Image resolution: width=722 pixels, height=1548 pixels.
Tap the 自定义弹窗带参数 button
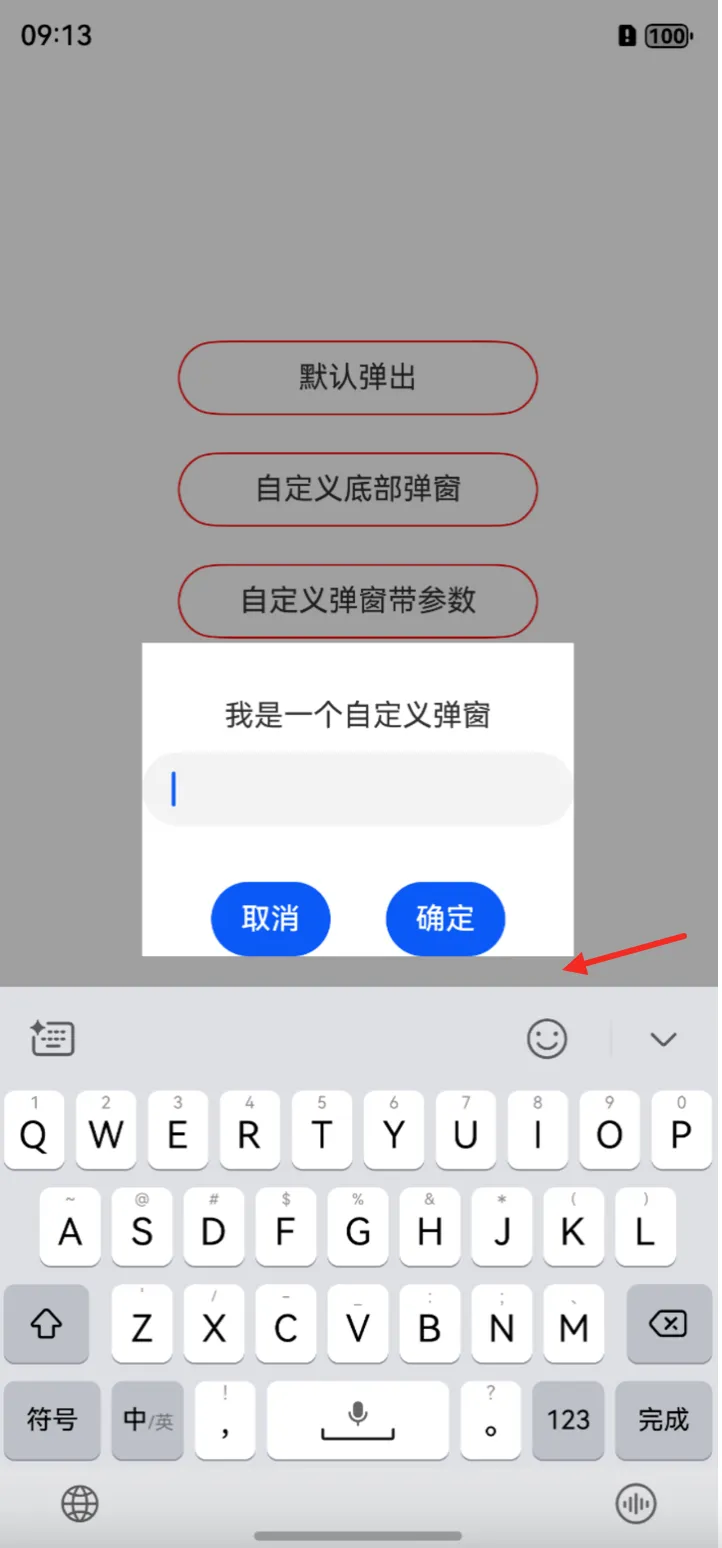click(358, 600)
